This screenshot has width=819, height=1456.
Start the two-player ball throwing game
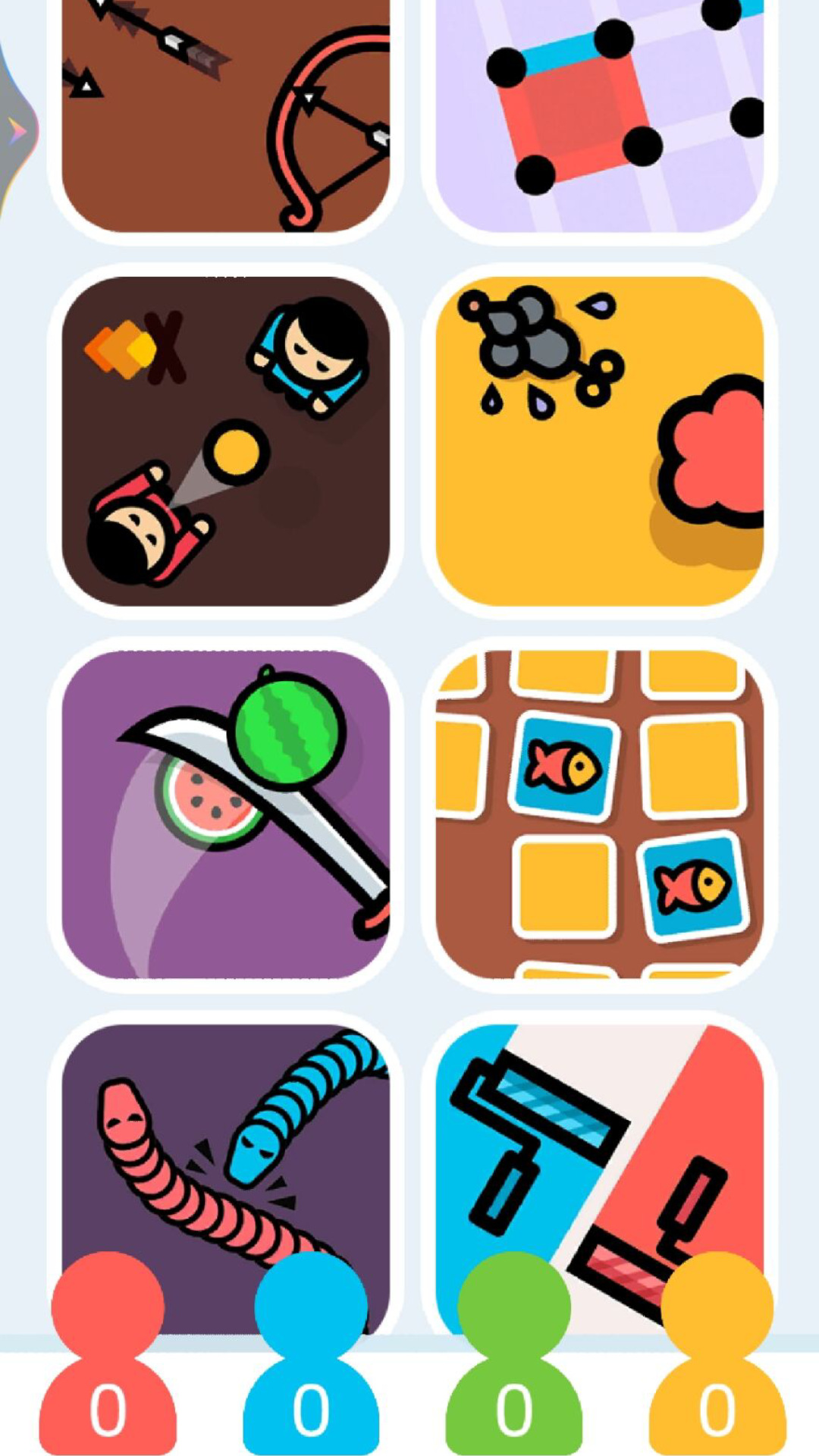pos(225,441)
